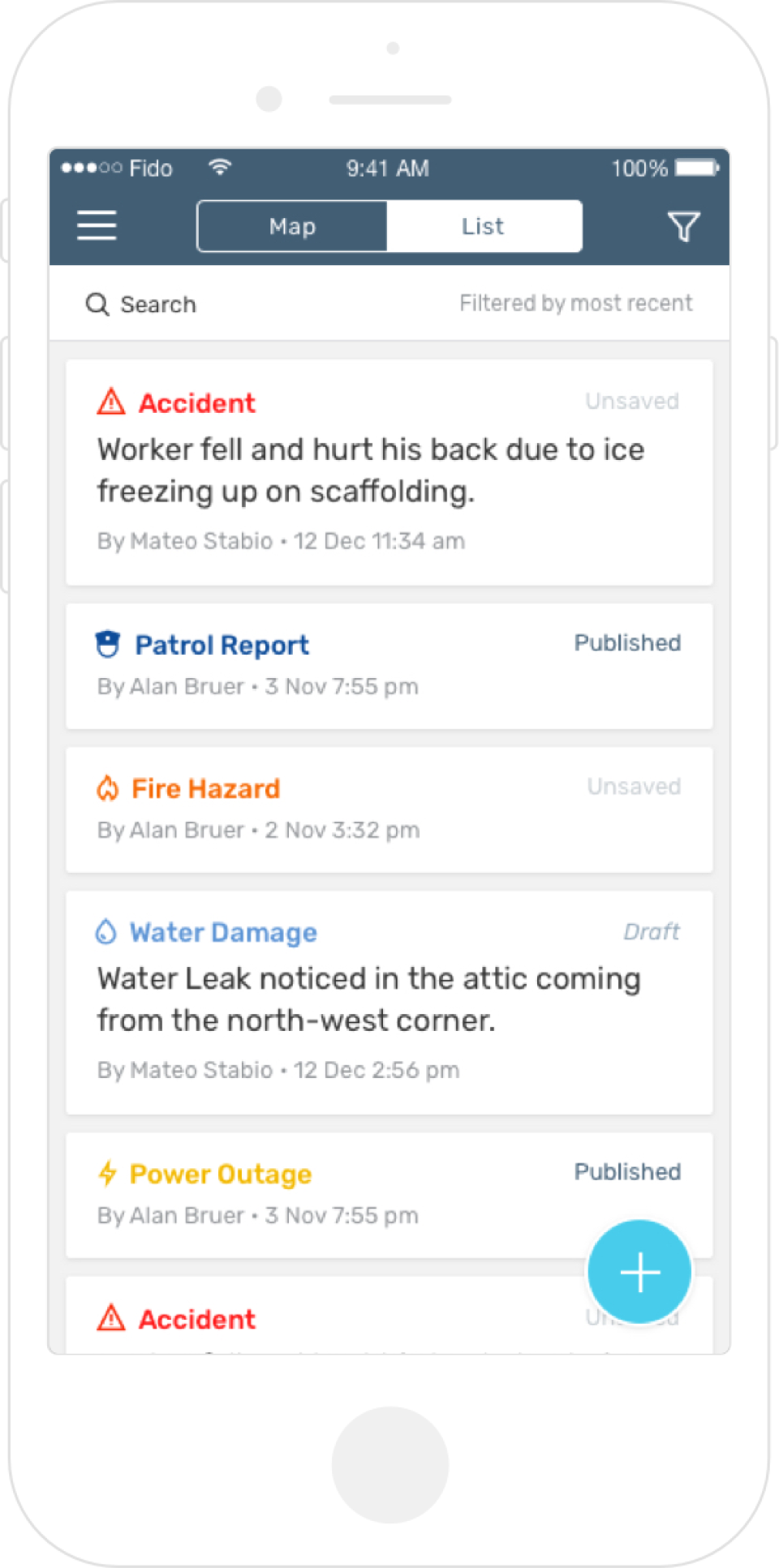Open the hamburger menu

[x=96, y=226]
